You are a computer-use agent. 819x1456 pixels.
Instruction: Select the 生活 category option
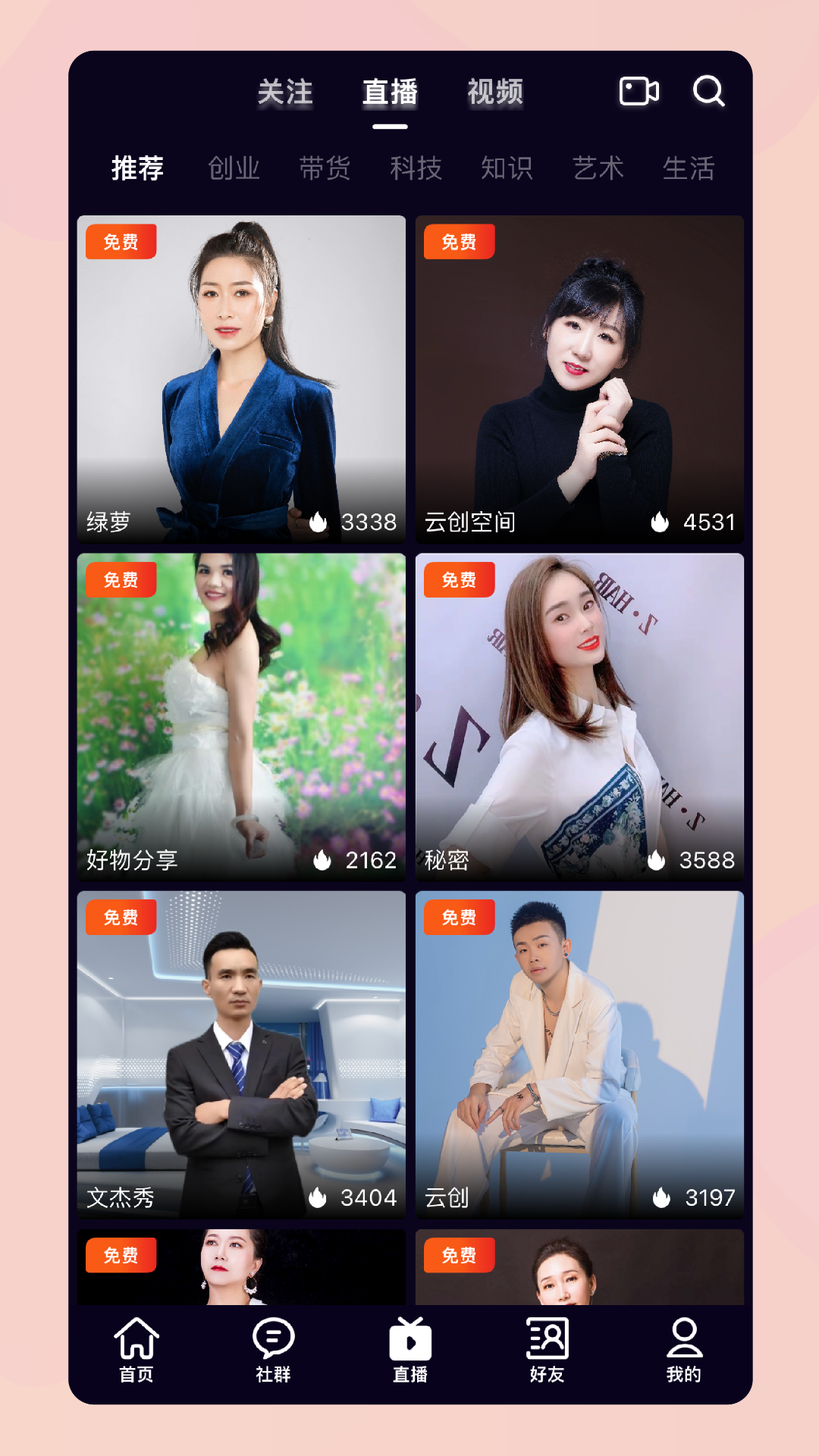pos(689,168)
